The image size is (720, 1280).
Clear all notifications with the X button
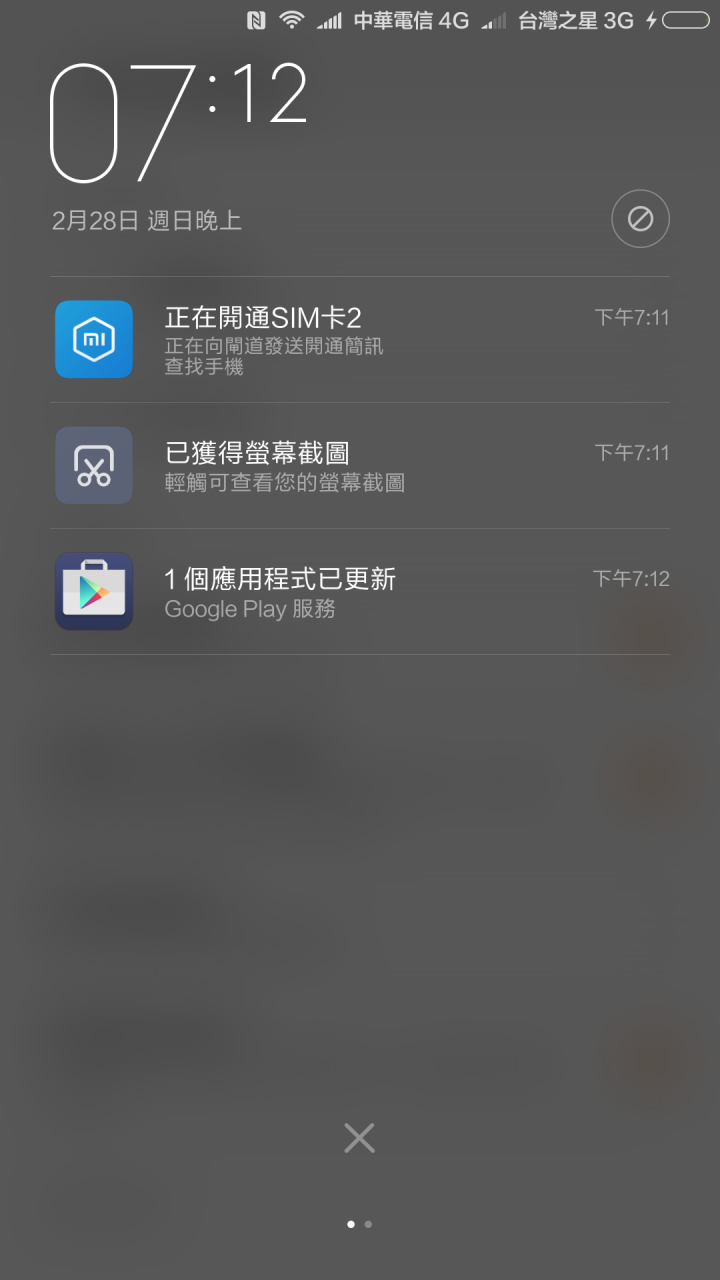pyautogui.click(x=359, y=1138)
